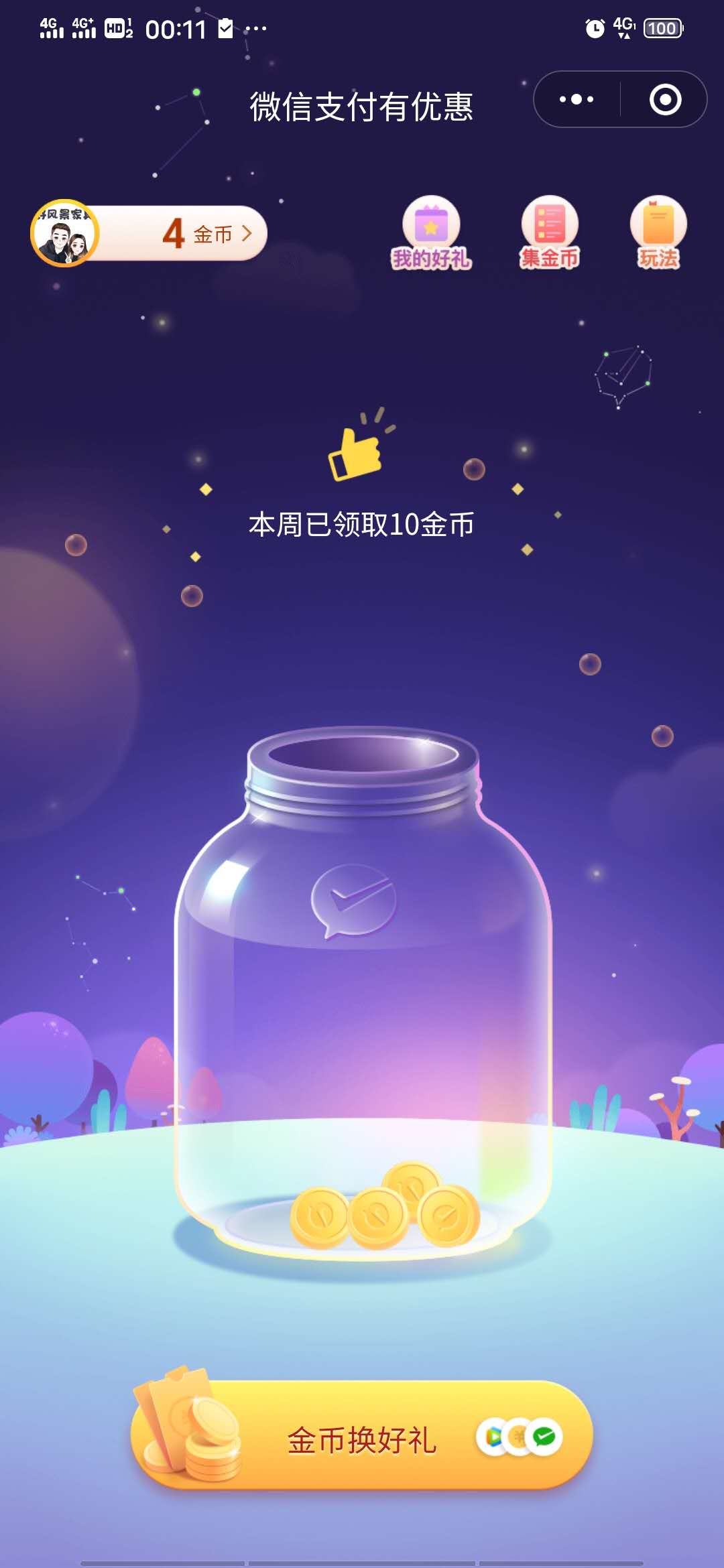The image size is (724, 1568).
Task: Go to 集金币 coin collecting
Action: tap(550, 233)
